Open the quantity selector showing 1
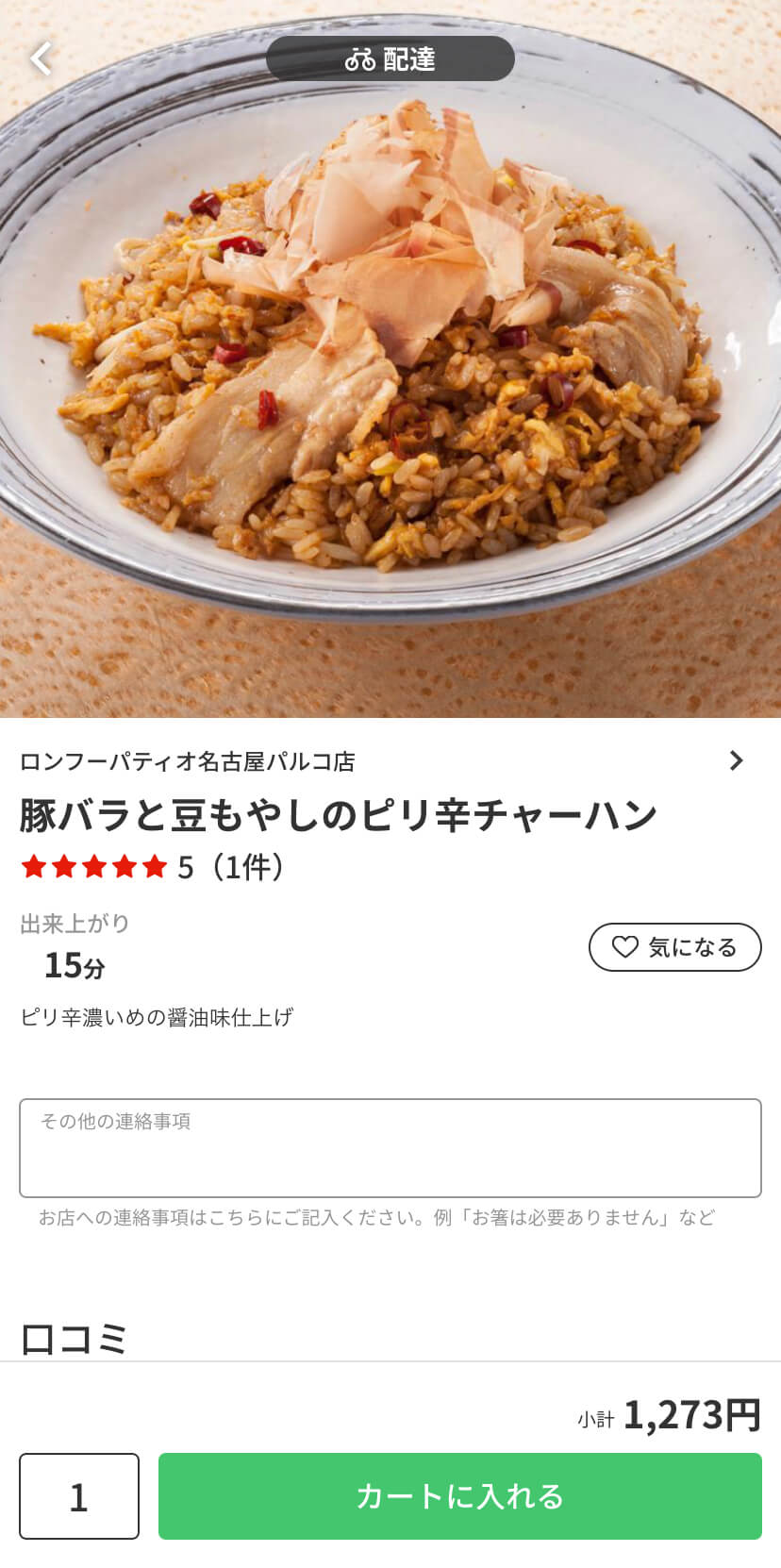The image size is (781, 1568). 79,1496
